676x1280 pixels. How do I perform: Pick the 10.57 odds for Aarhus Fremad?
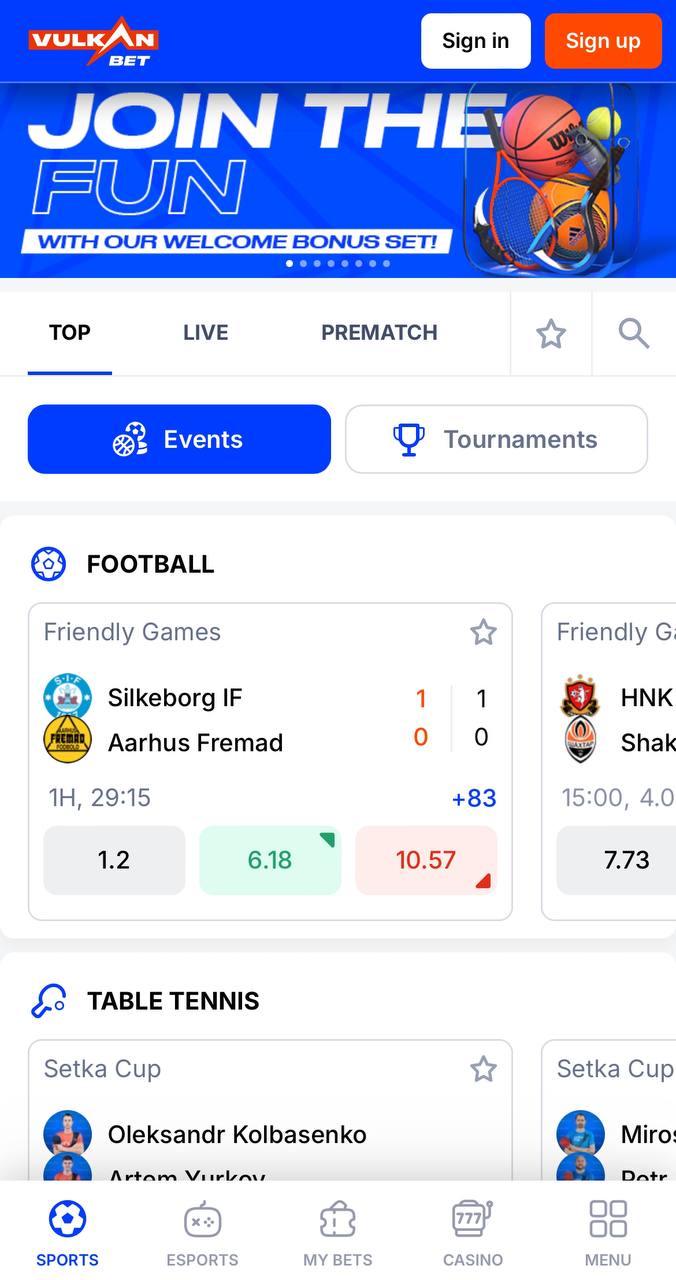click(x=426, y=860)
